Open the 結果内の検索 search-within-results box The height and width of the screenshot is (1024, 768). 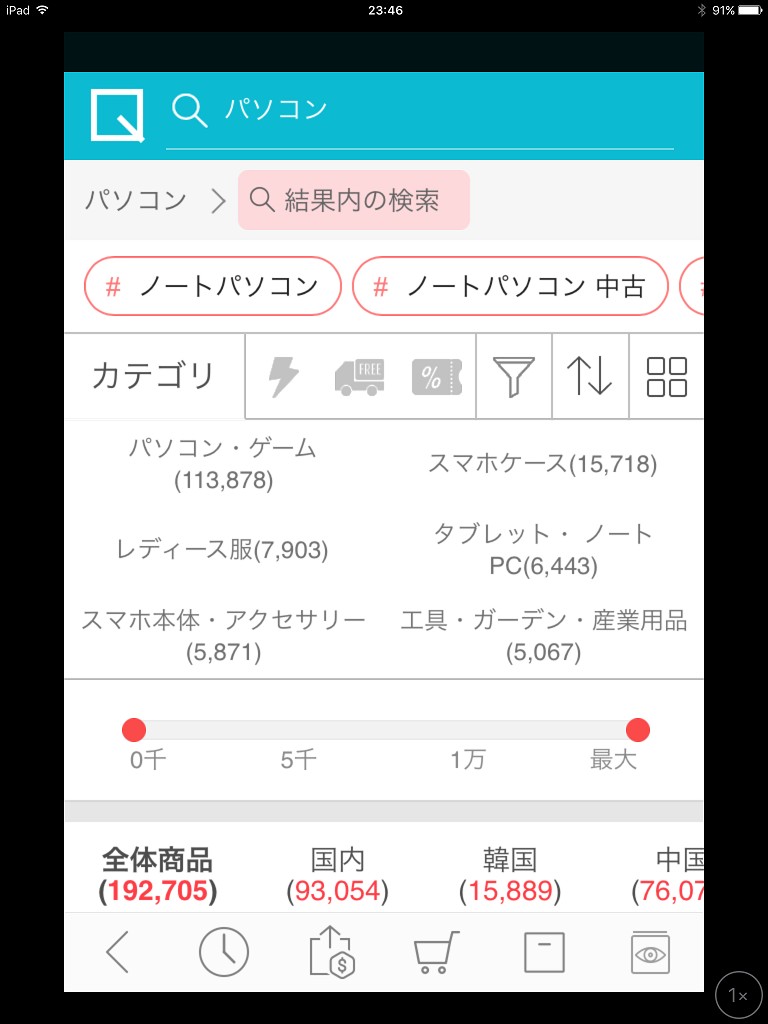click(x=353, y=200)
